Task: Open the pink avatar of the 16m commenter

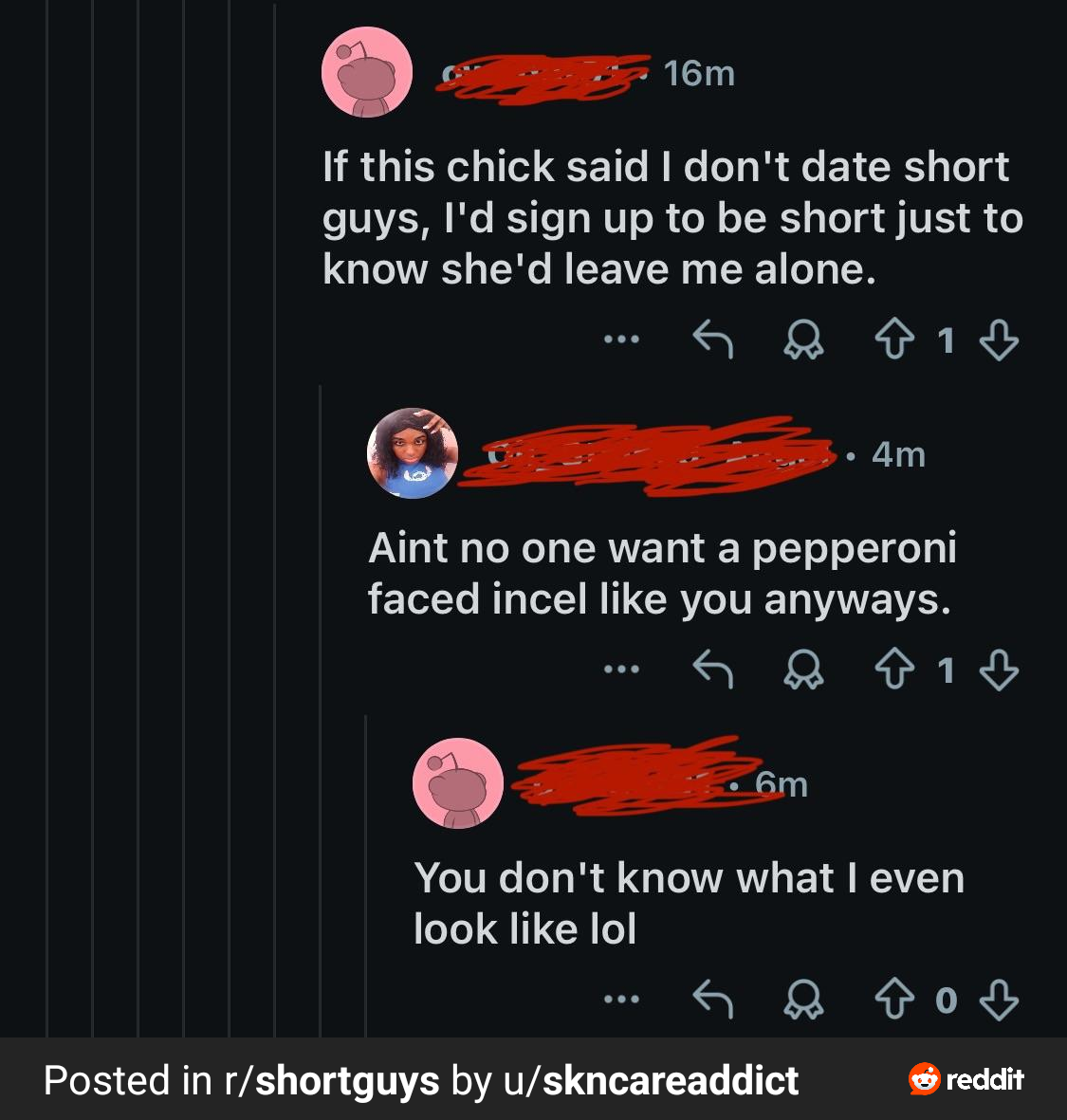Action: point(367,73)
